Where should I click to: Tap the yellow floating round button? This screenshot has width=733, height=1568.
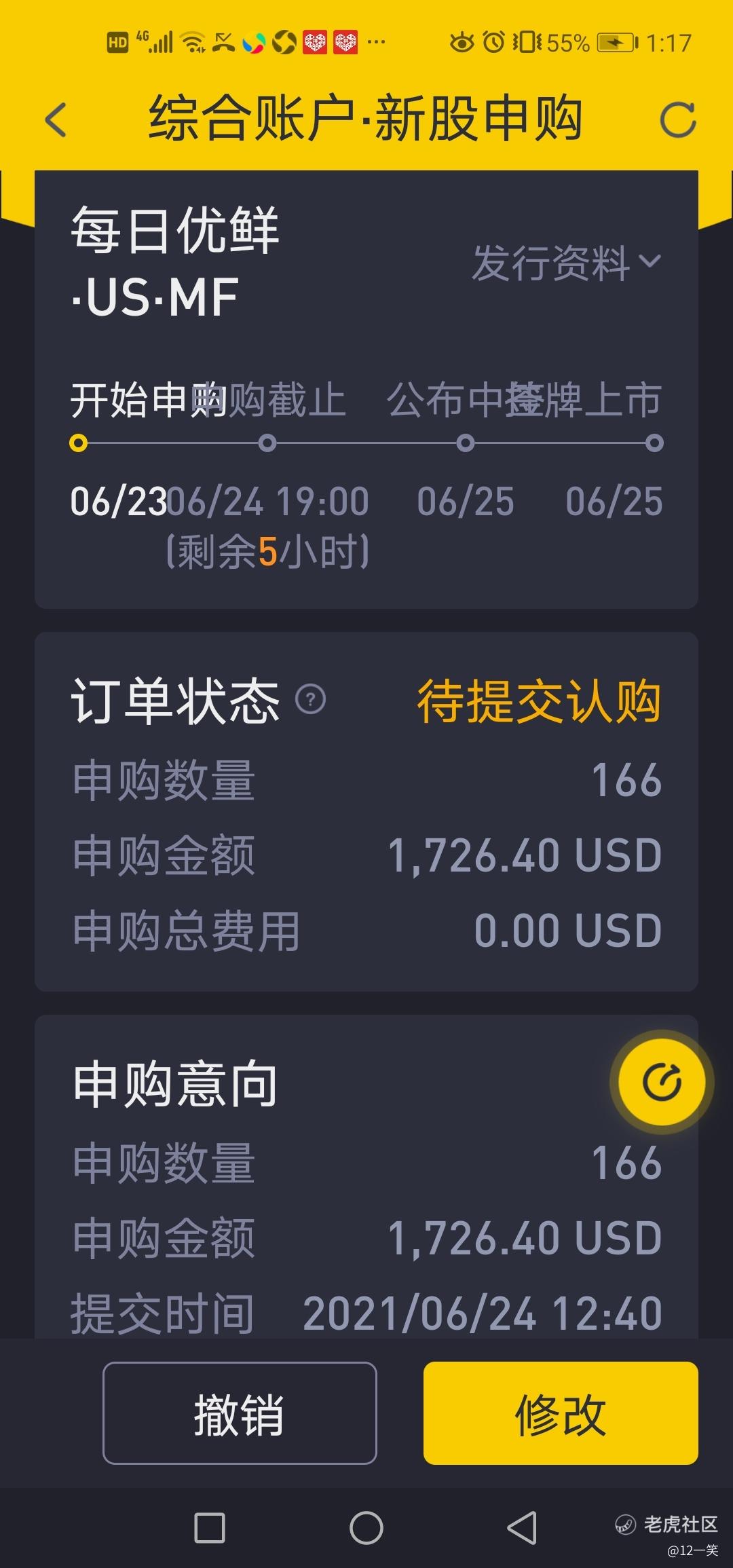[x=662, y=1082]
